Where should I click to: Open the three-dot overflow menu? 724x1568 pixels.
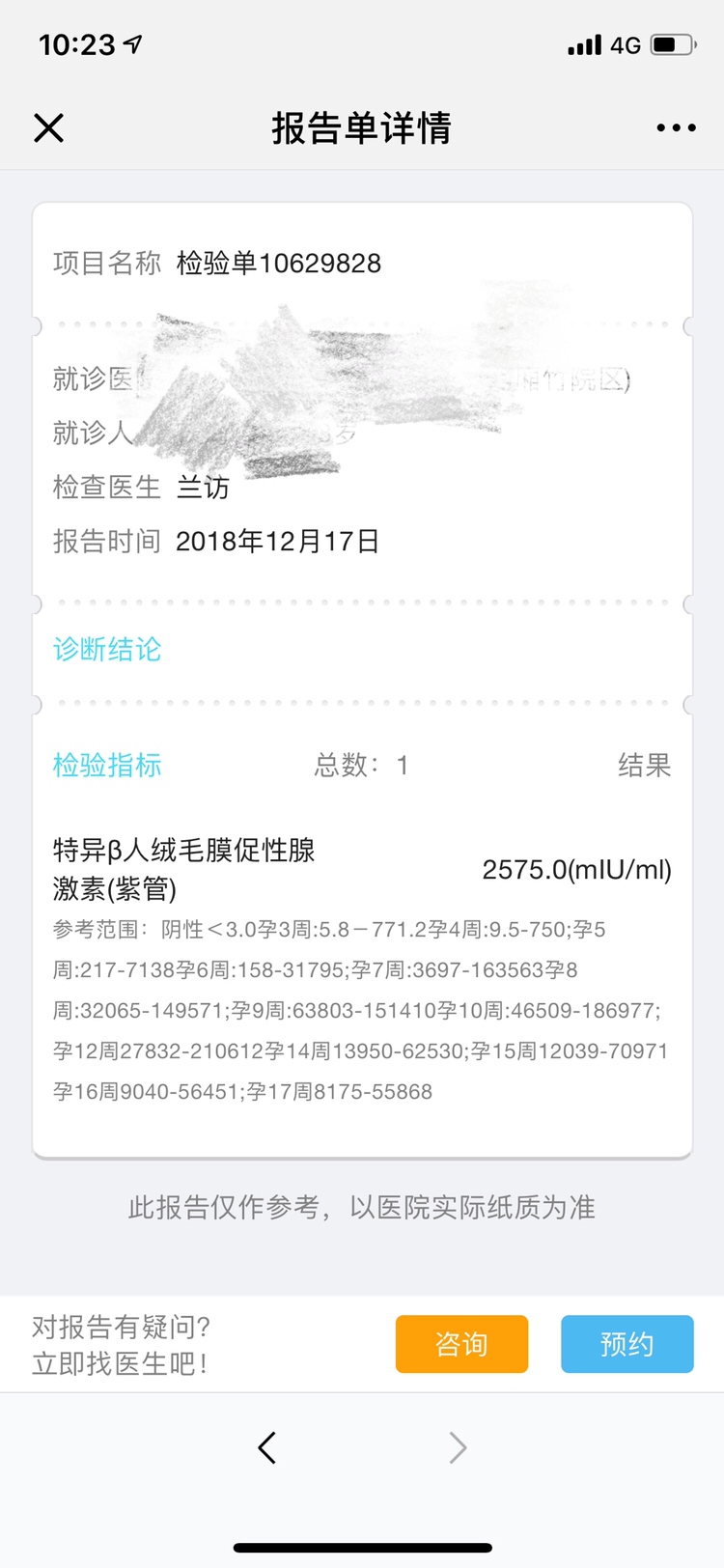(676, 127)
